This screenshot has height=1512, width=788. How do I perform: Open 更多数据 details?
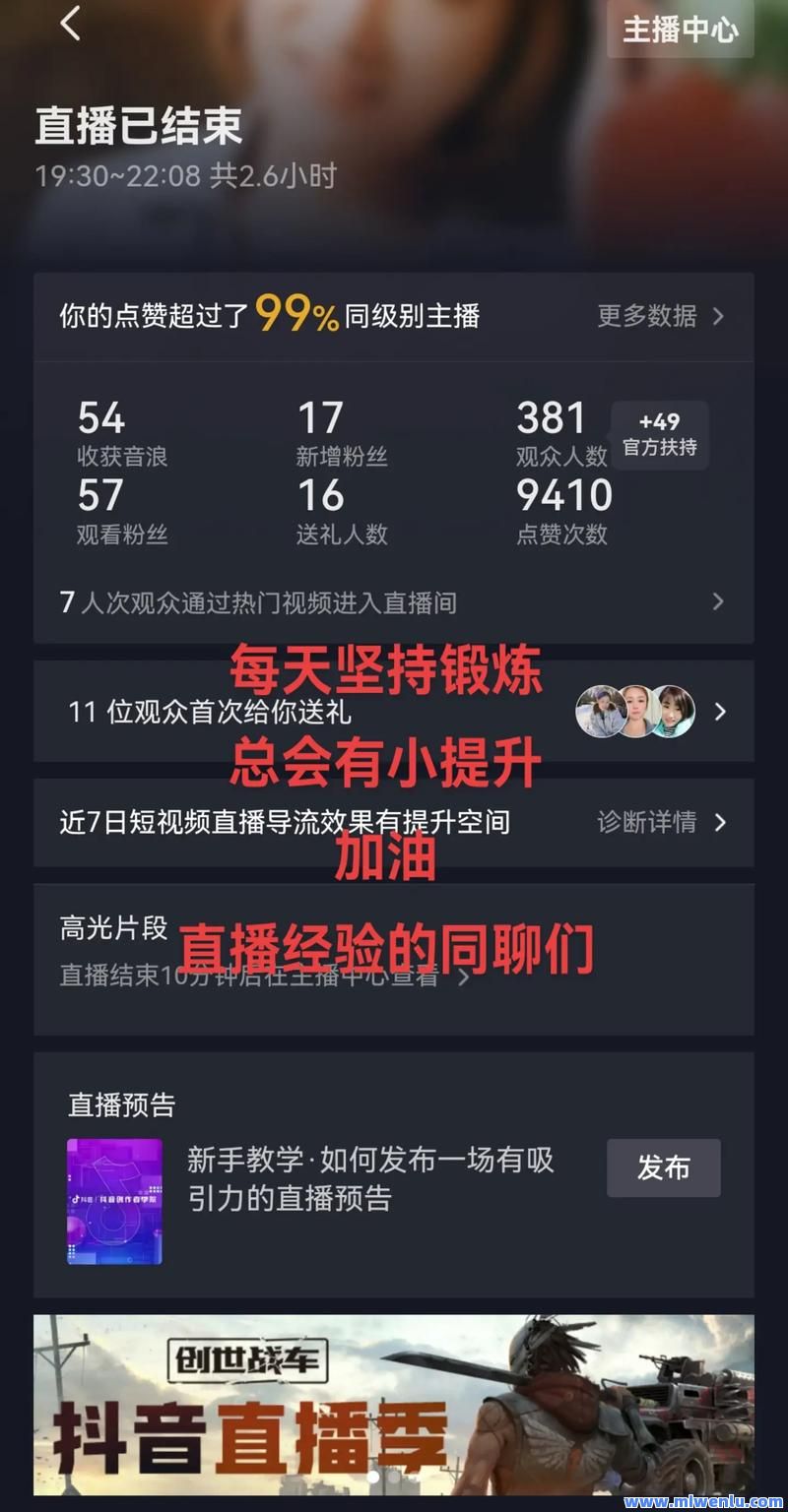pos(660,316)
